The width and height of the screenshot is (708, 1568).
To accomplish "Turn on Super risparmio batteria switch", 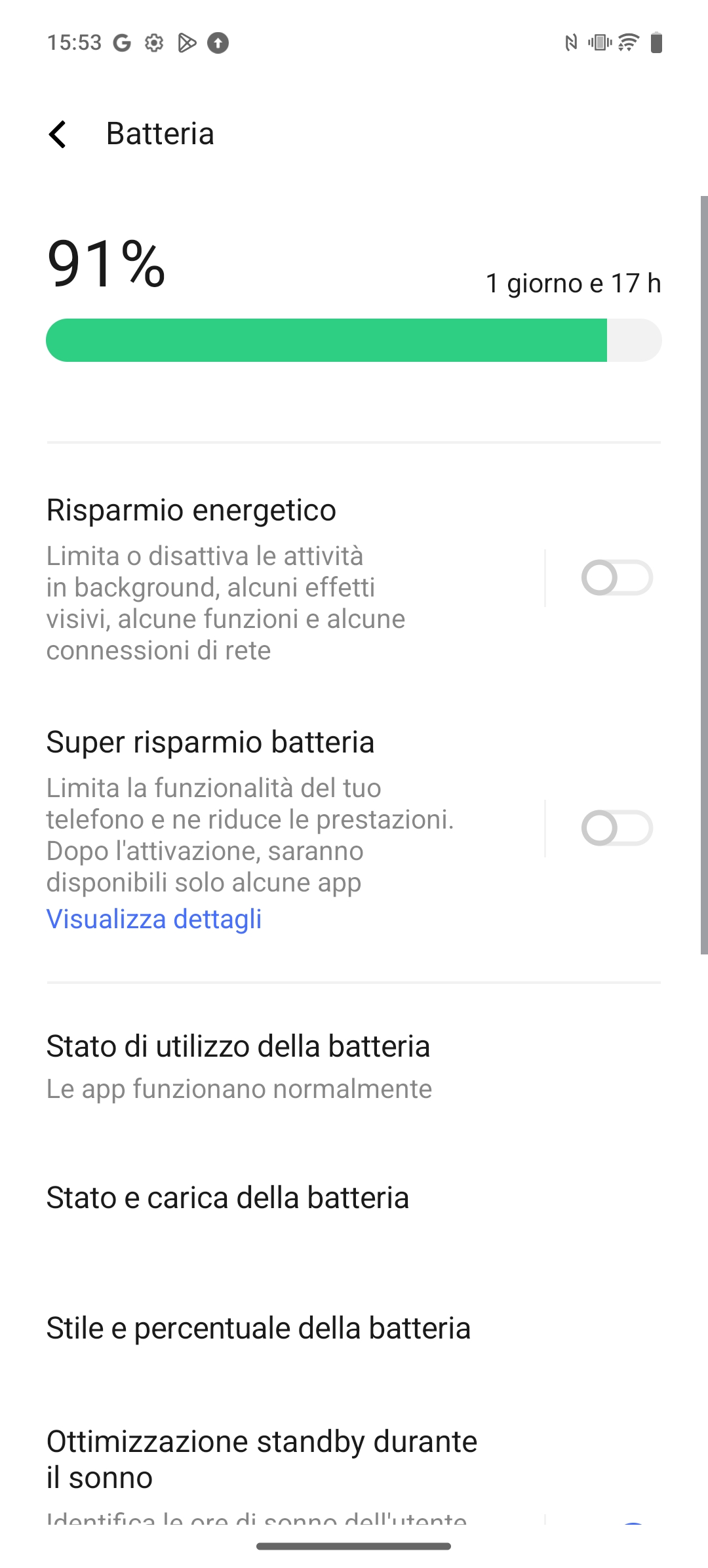I will (616, 828).
